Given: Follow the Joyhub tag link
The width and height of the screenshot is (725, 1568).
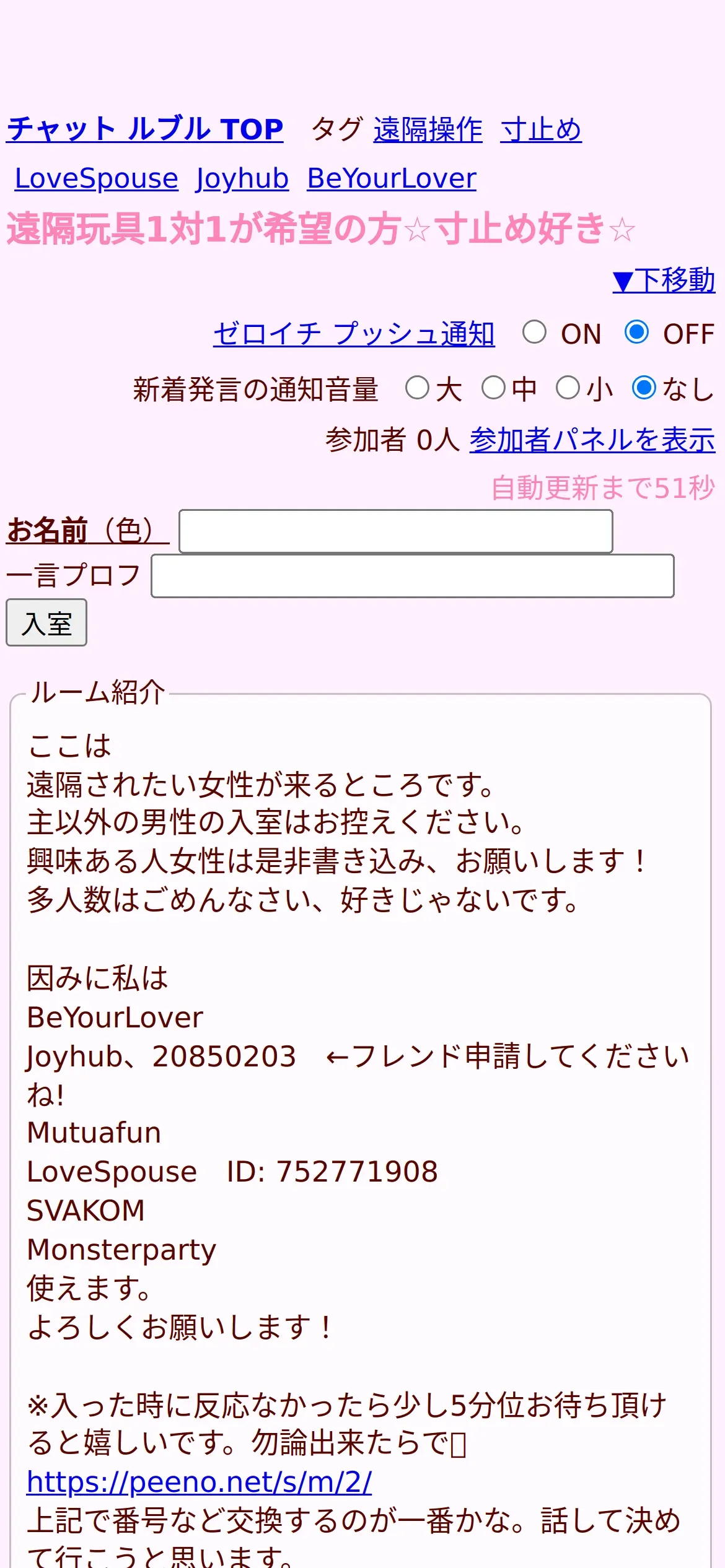Looking at the screenshot, I should click(x=242, y=178).
